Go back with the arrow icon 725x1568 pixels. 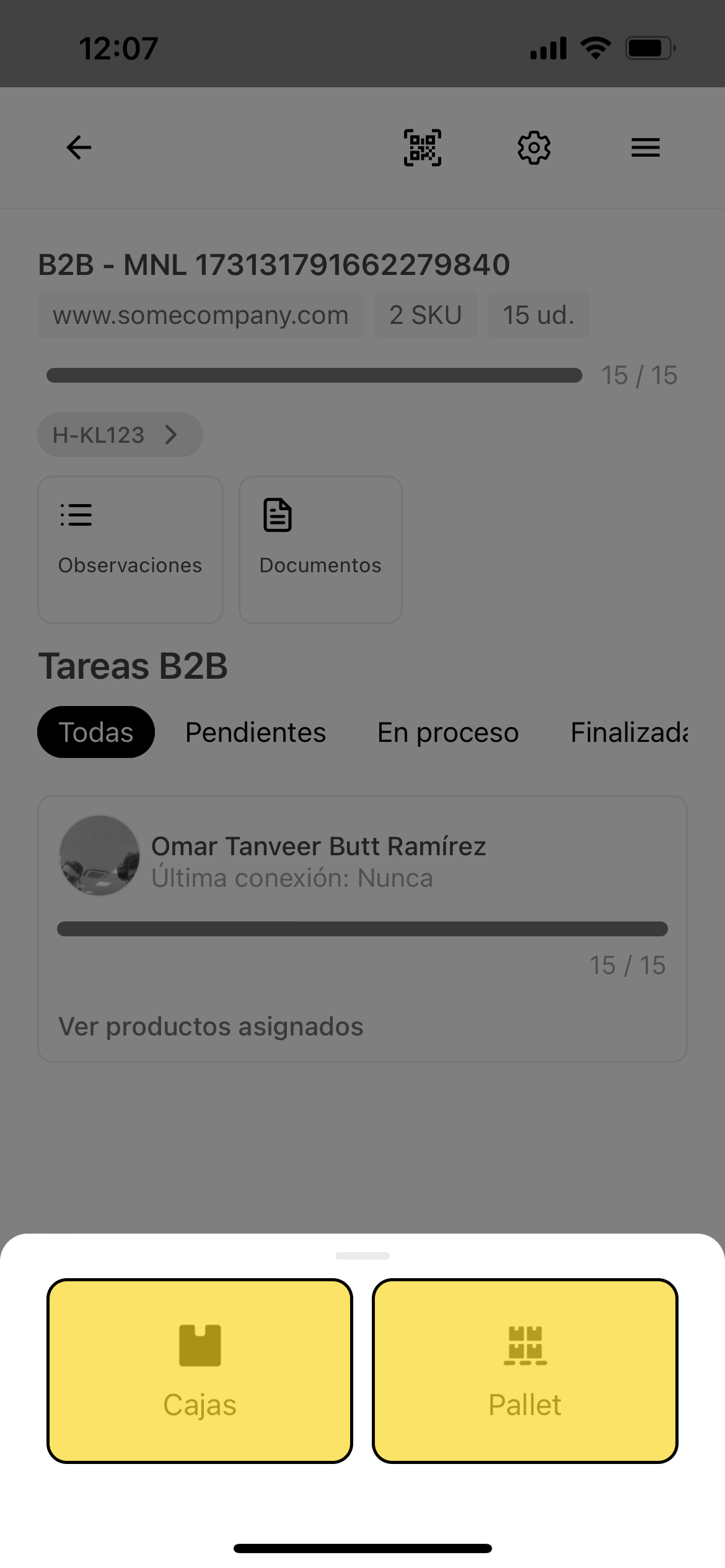[x=79, y=147]
